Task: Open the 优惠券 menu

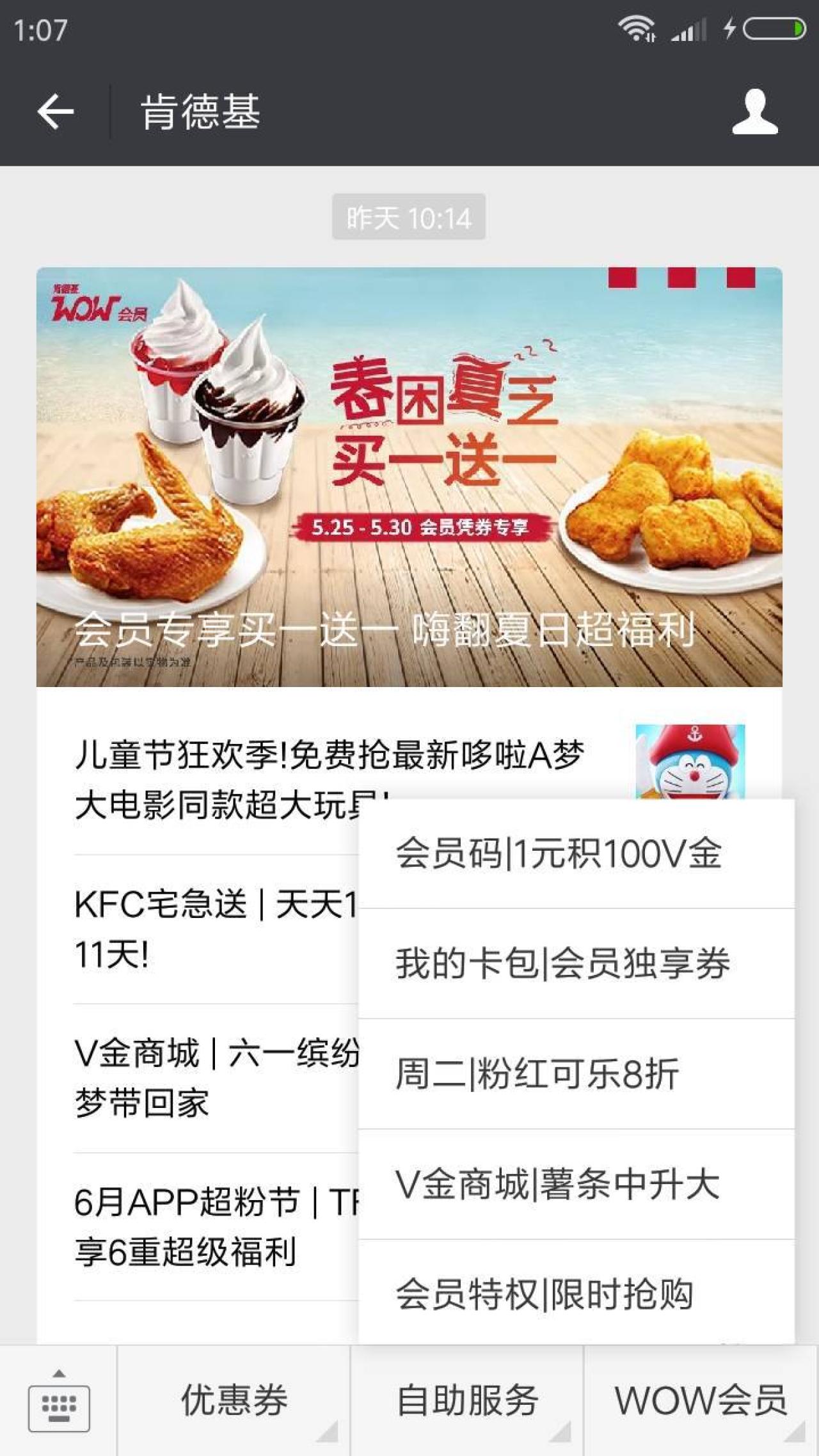Action: [234, 1401]
